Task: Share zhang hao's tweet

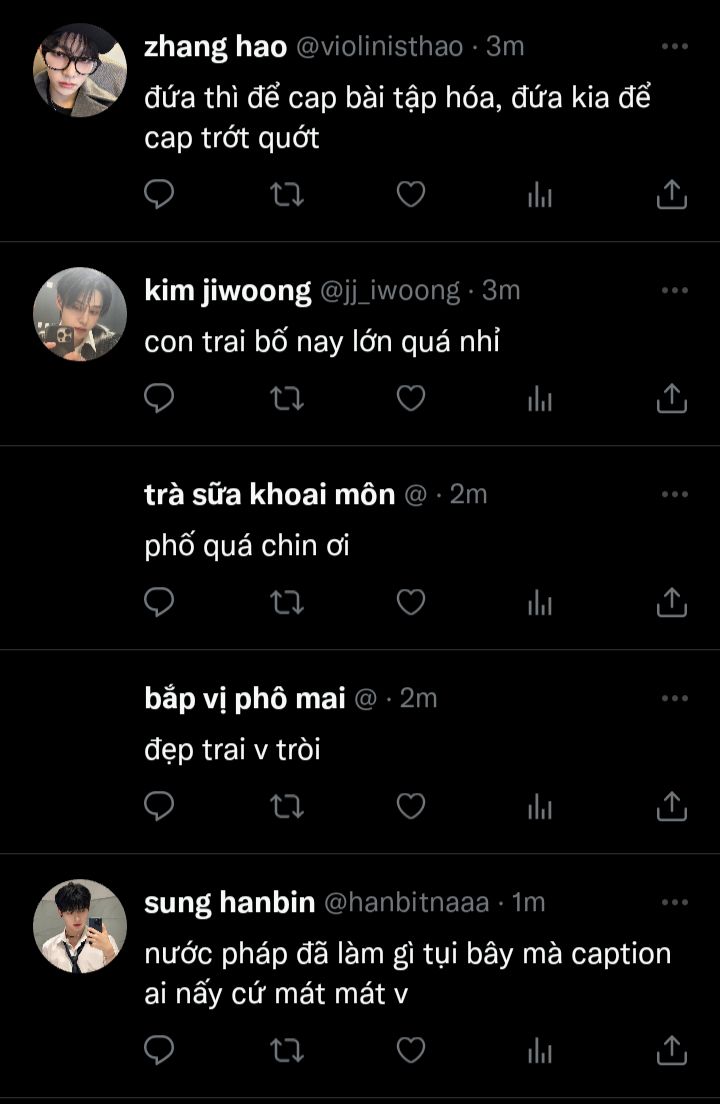Action: pos(672,195)
